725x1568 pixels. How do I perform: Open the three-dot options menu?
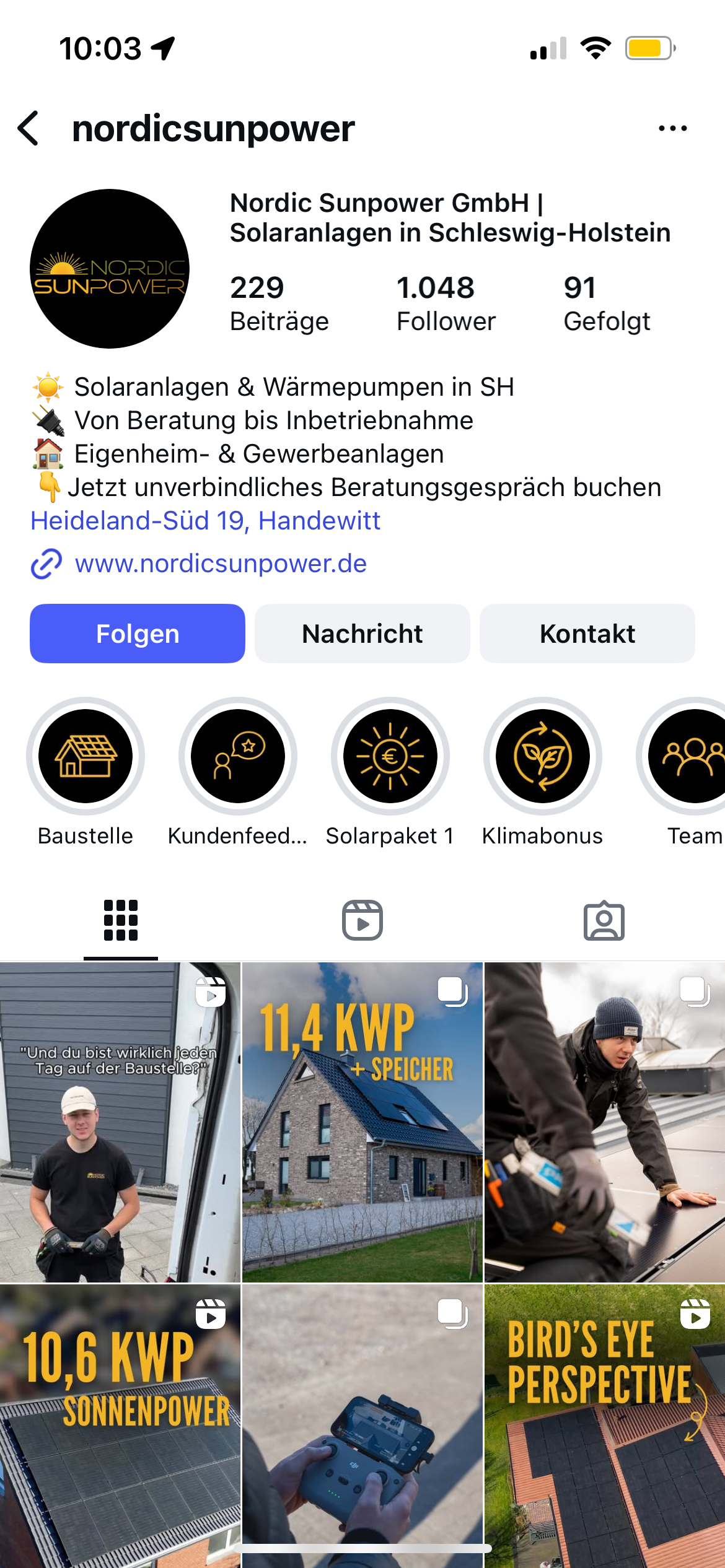coord(672,129)
